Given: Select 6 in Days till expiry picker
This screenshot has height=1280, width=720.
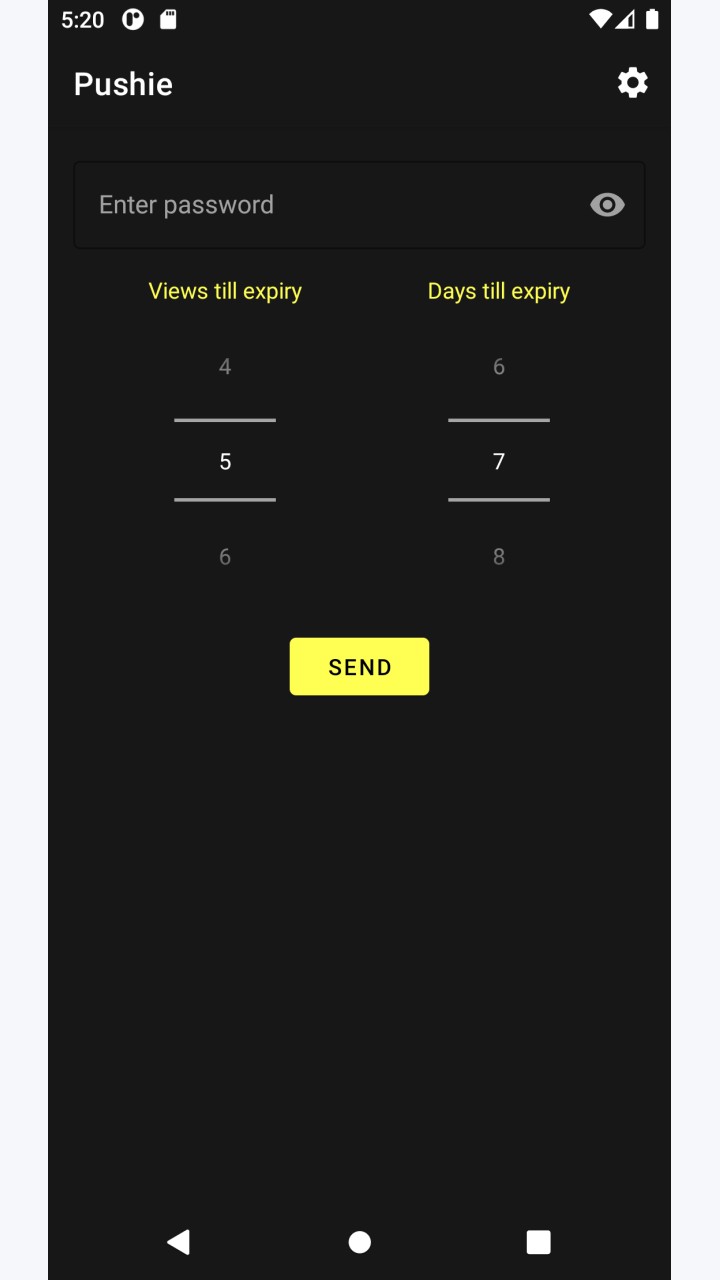Looking at the screenshot, I should coord(499,367).
